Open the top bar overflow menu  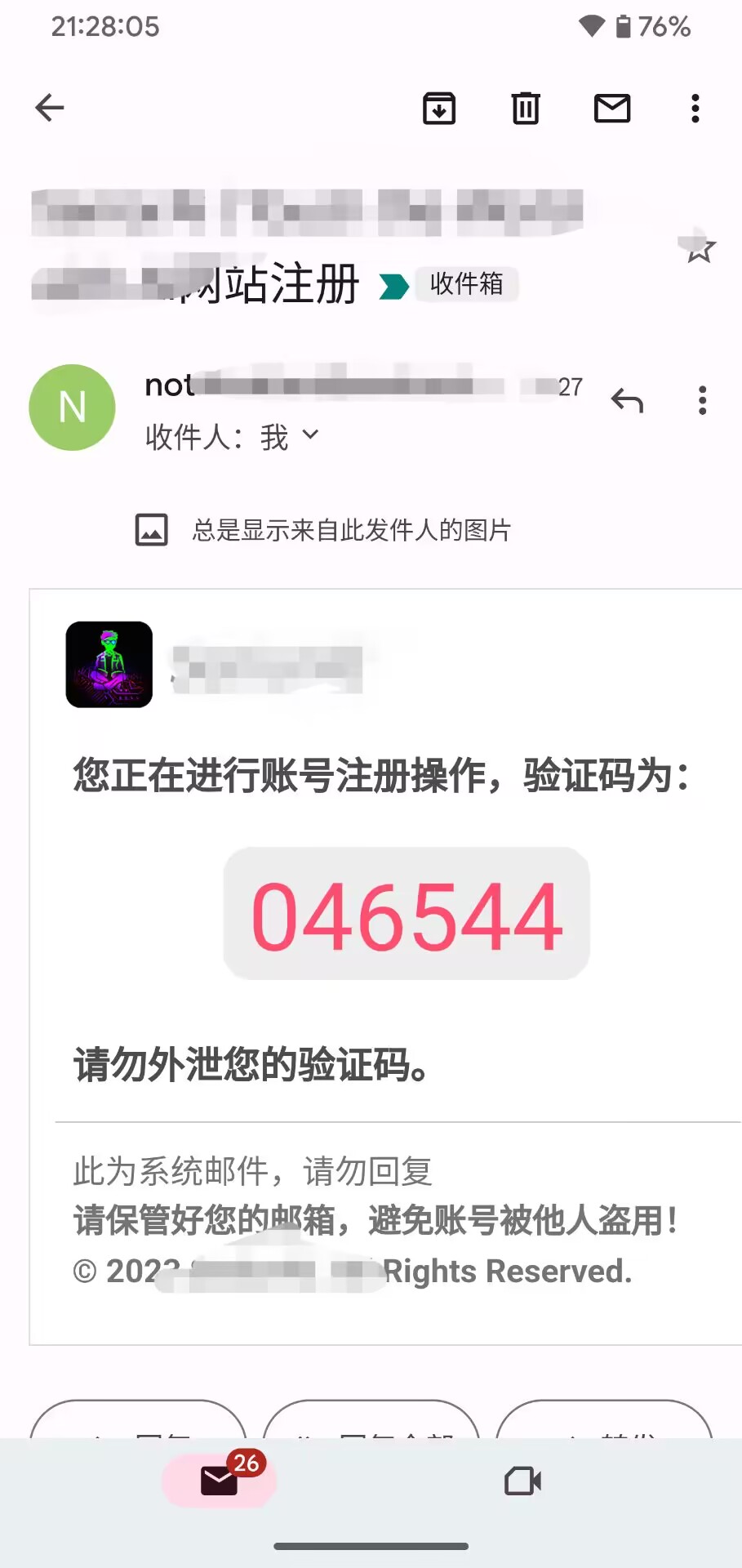click(x=695, y=108)
